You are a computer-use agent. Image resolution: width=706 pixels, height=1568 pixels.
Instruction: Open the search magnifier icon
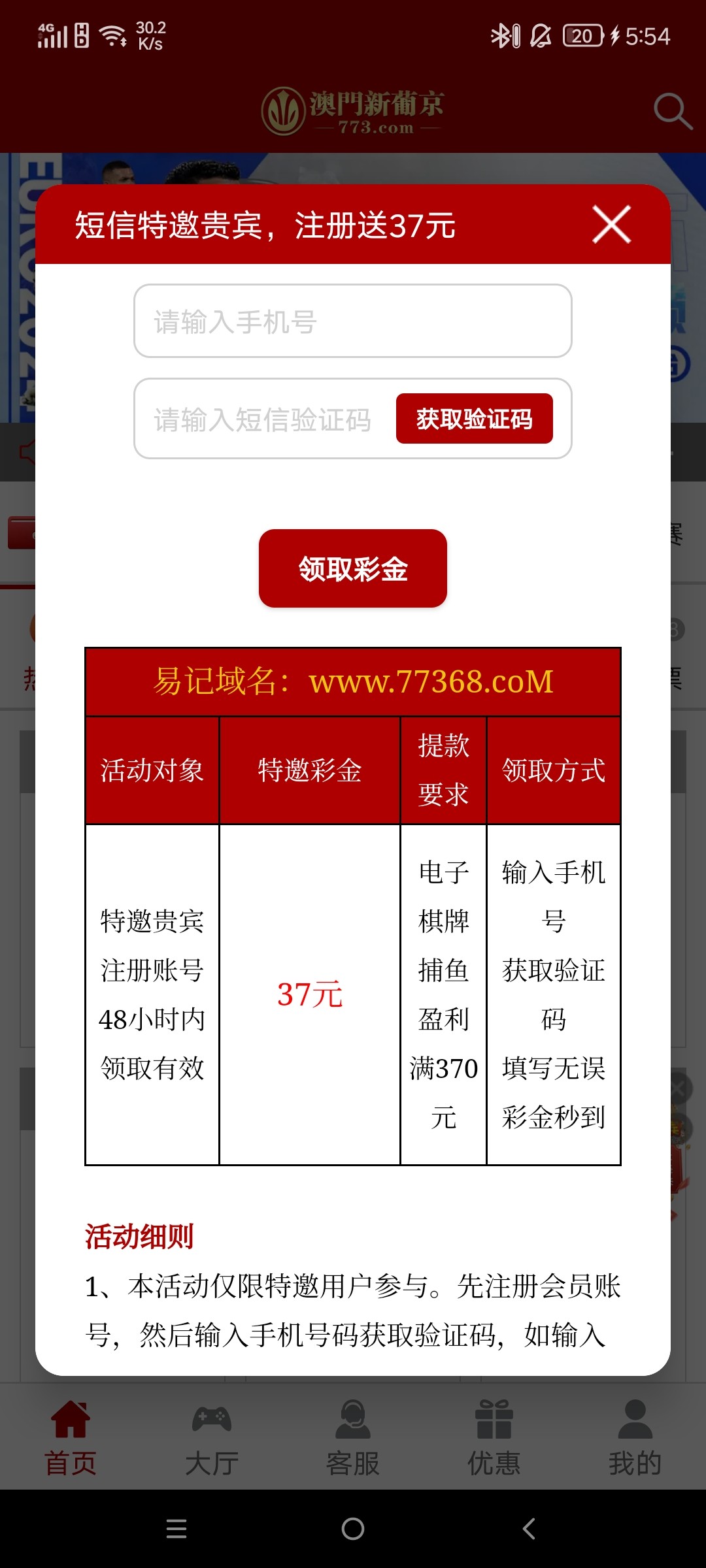point(673,111)
